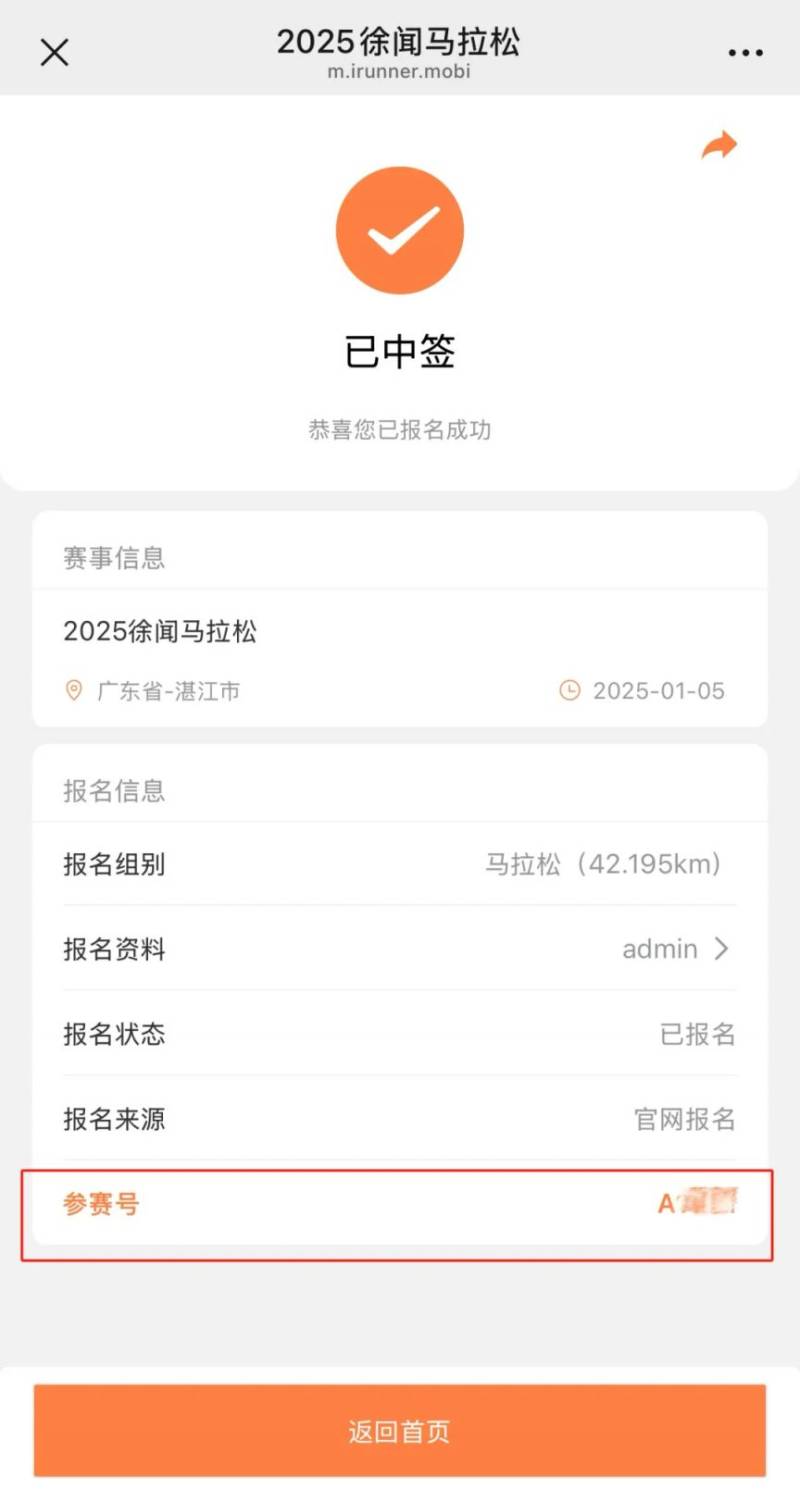Tap the orange share arrow icon
800x1489 pixels.
tap(720, 144)
